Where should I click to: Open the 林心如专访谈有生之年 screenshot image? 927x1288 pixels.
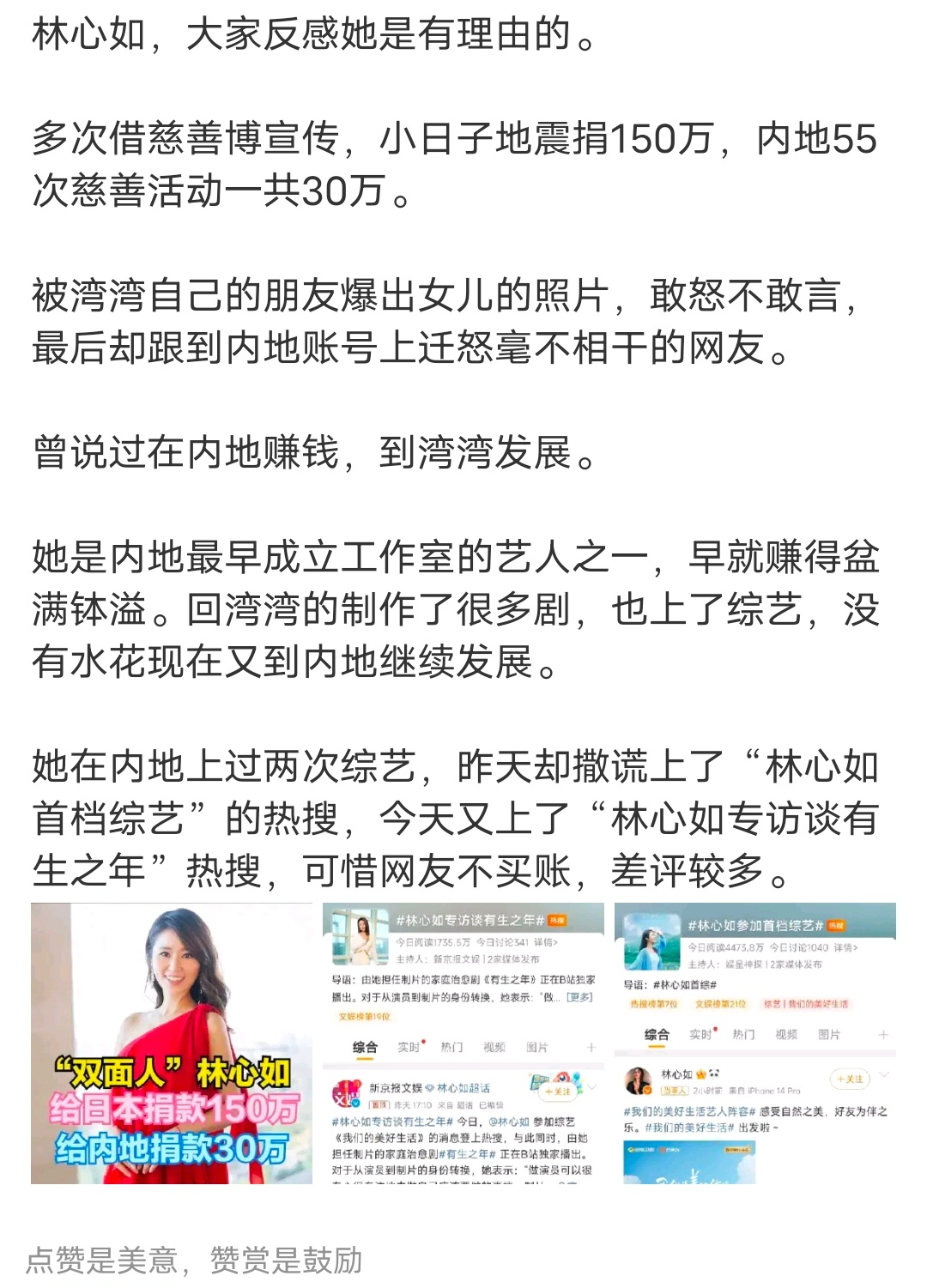pyautogui.click(x=463, y=1043)
